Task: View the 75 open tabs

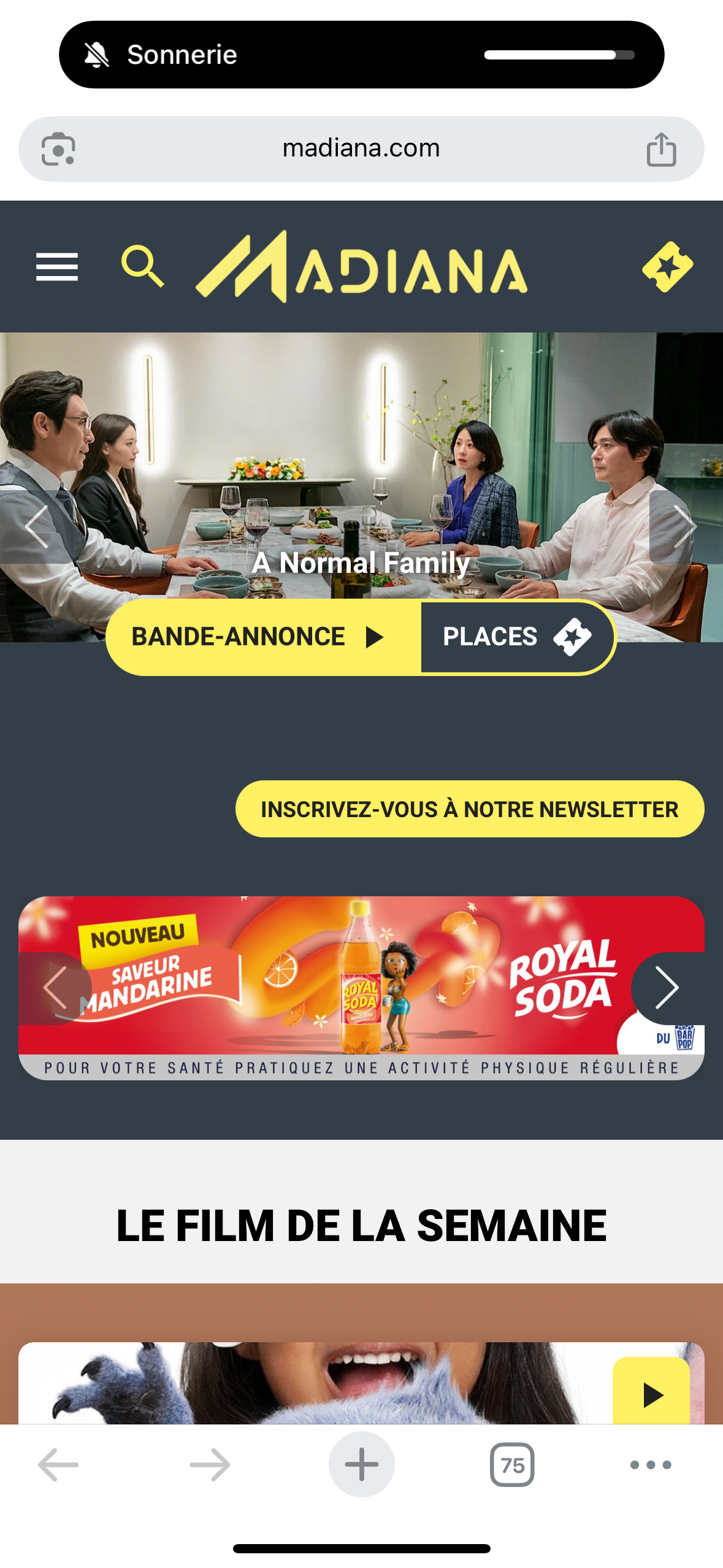Action: coord(512,1464)
